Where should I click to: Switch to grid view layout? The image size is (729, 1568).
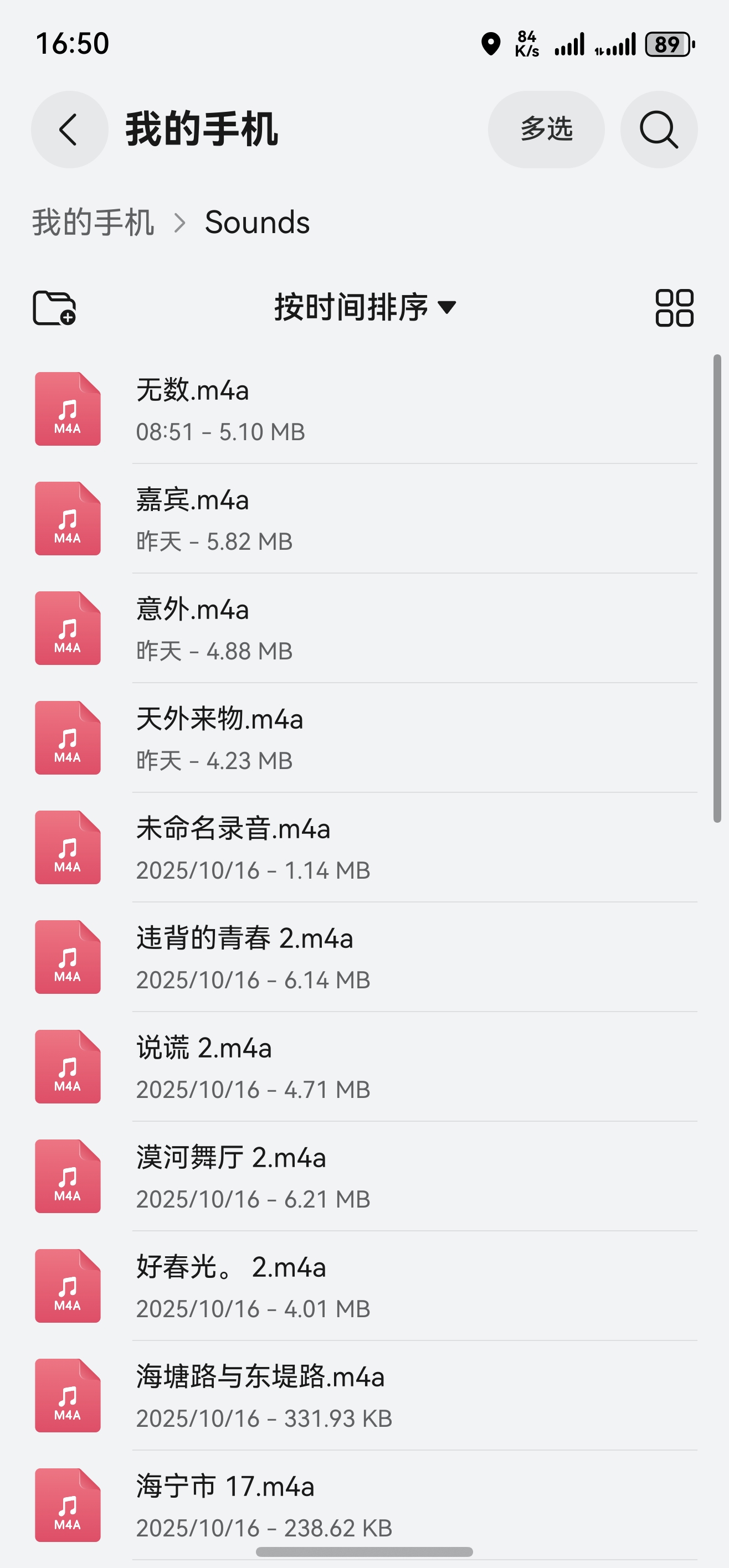click(674, 307)
